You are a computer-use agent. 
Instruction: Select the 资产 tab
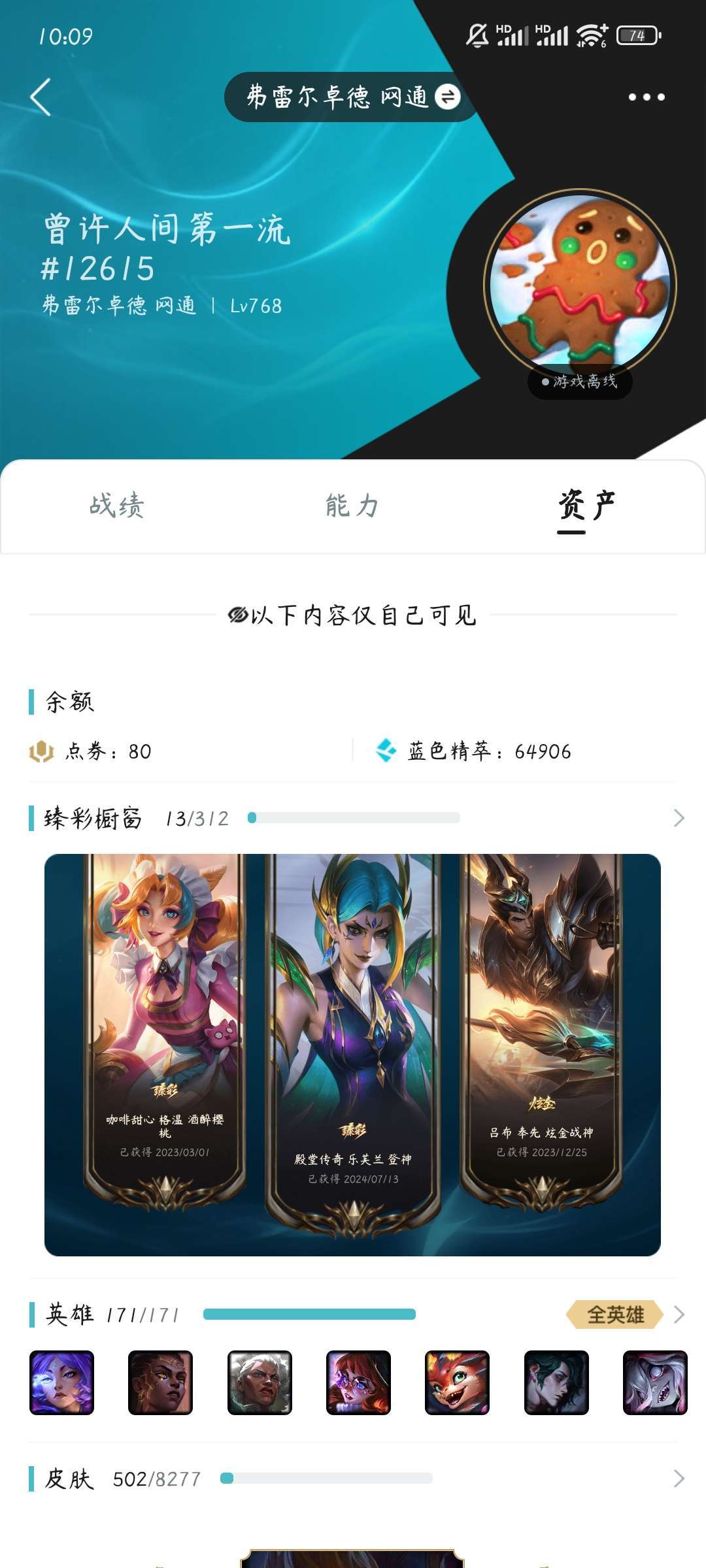586,506
